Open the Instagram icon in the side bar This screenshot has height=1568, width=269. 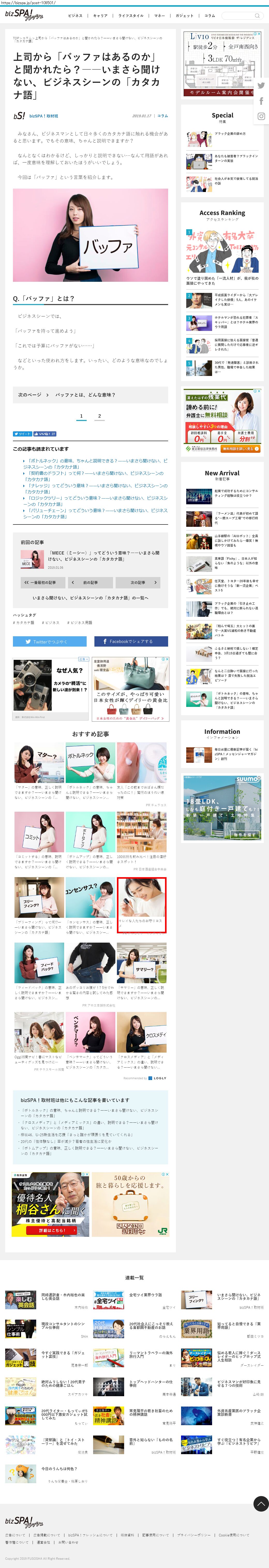click(x=261, y=116)
